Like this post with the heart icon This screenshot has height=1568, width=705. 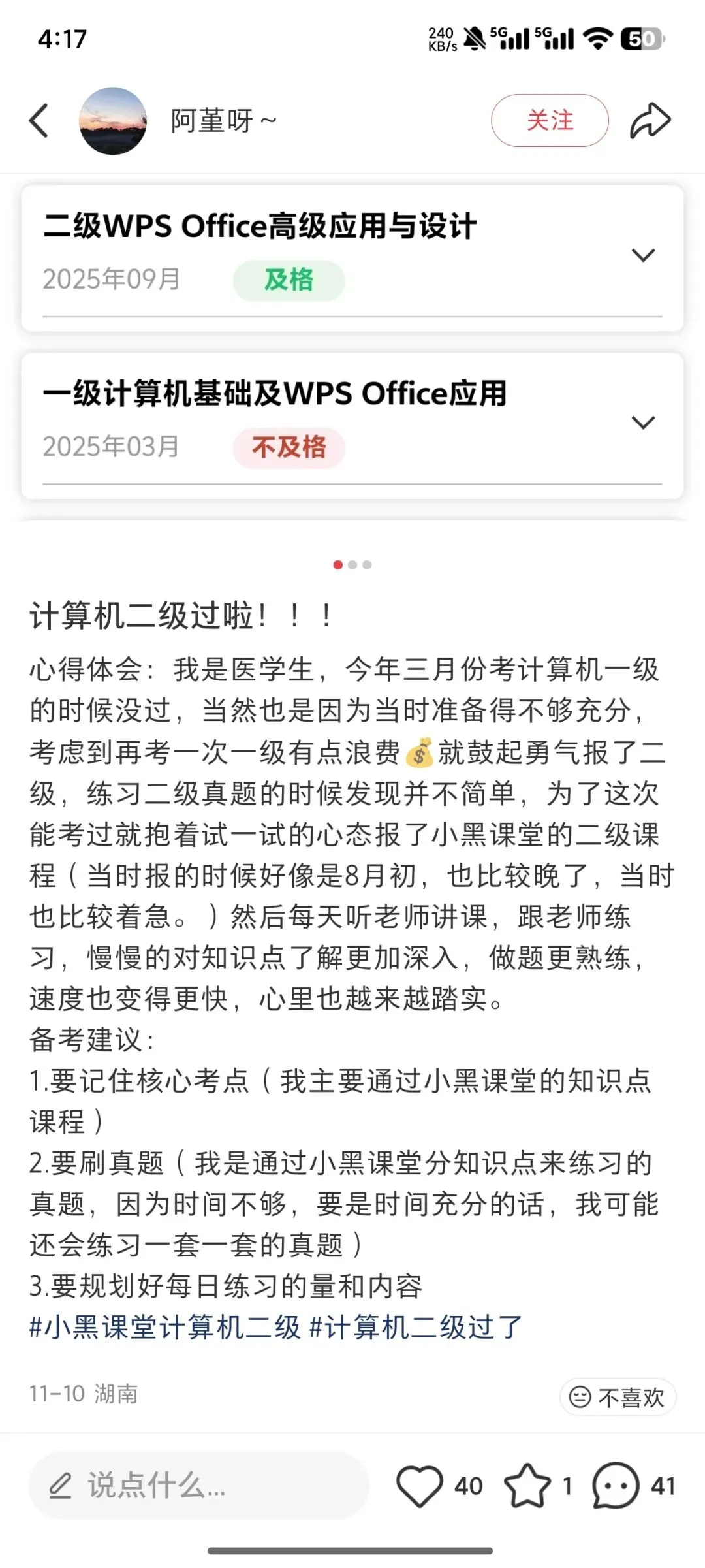coord(420,1486)
